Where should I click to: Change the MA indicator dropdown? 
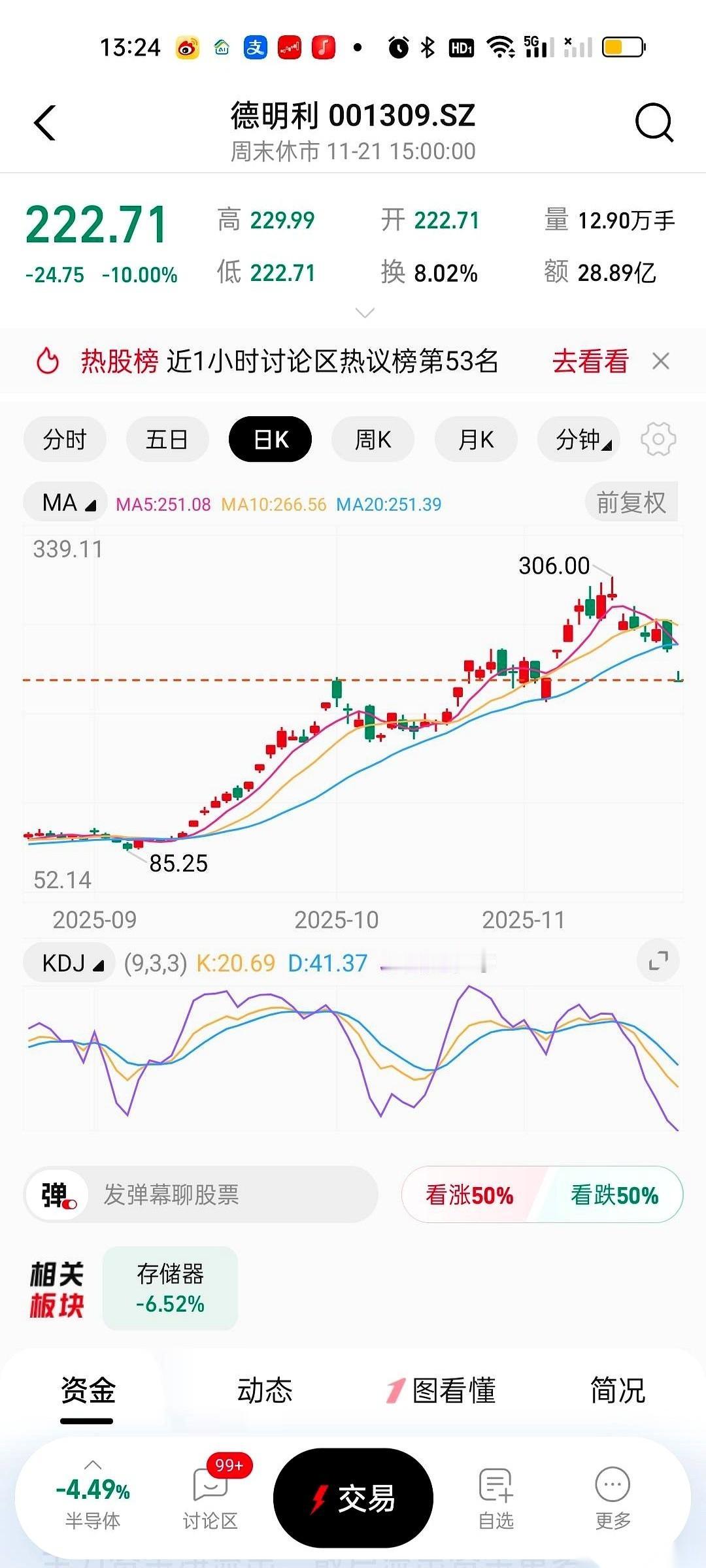(65, 503)
